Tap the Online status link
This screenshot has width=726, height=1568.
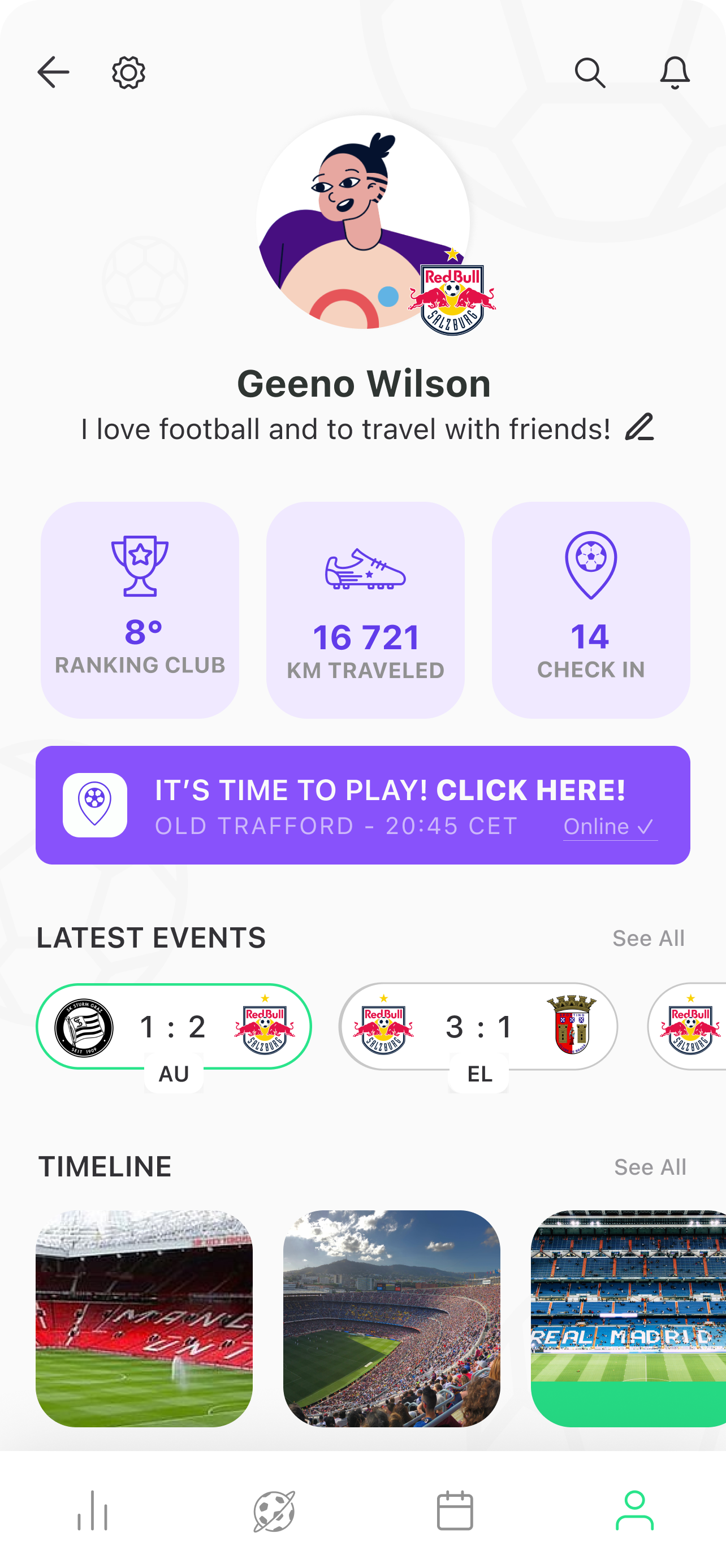click(x=610, y=827)
